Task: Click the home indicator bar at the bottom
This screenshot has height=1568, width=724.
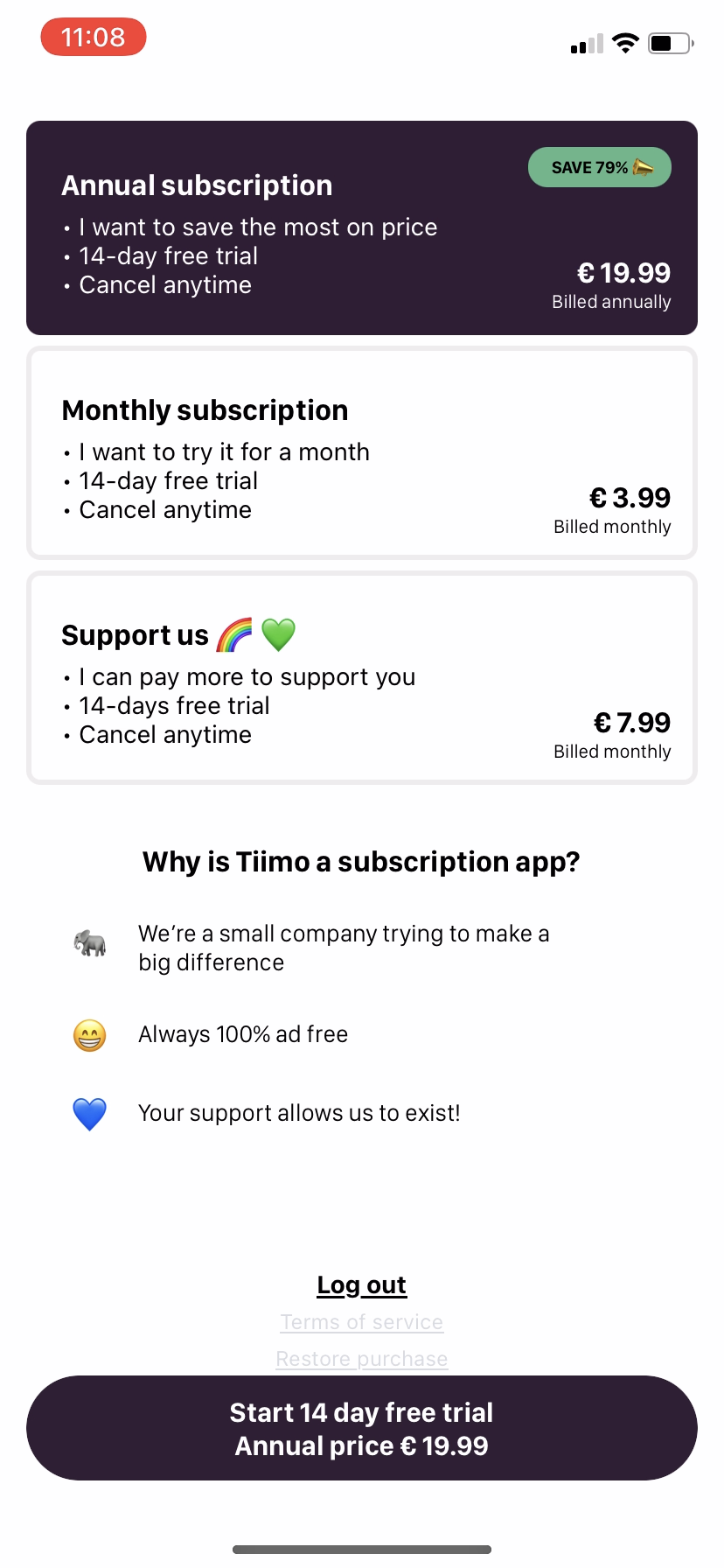Action: tap(361, 1548)
